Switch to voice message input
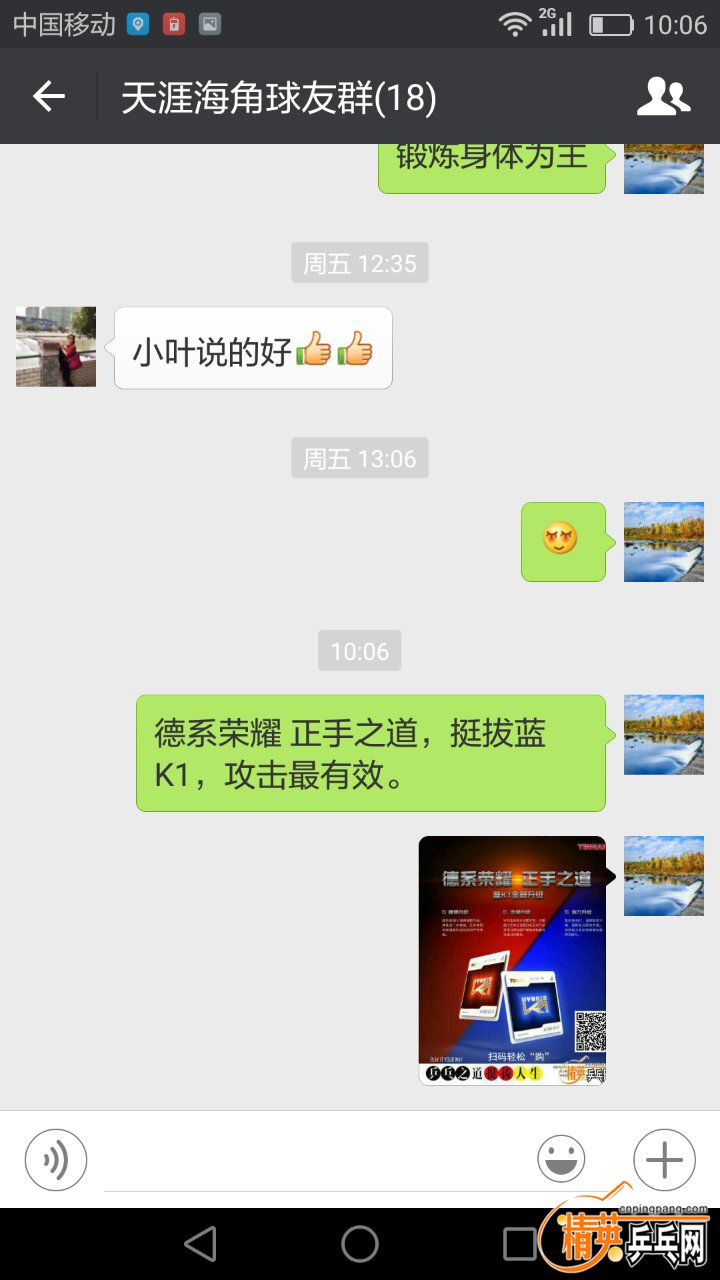Screen dimensions: 720x1280 pyautogui.click(x=56, y=1160)
